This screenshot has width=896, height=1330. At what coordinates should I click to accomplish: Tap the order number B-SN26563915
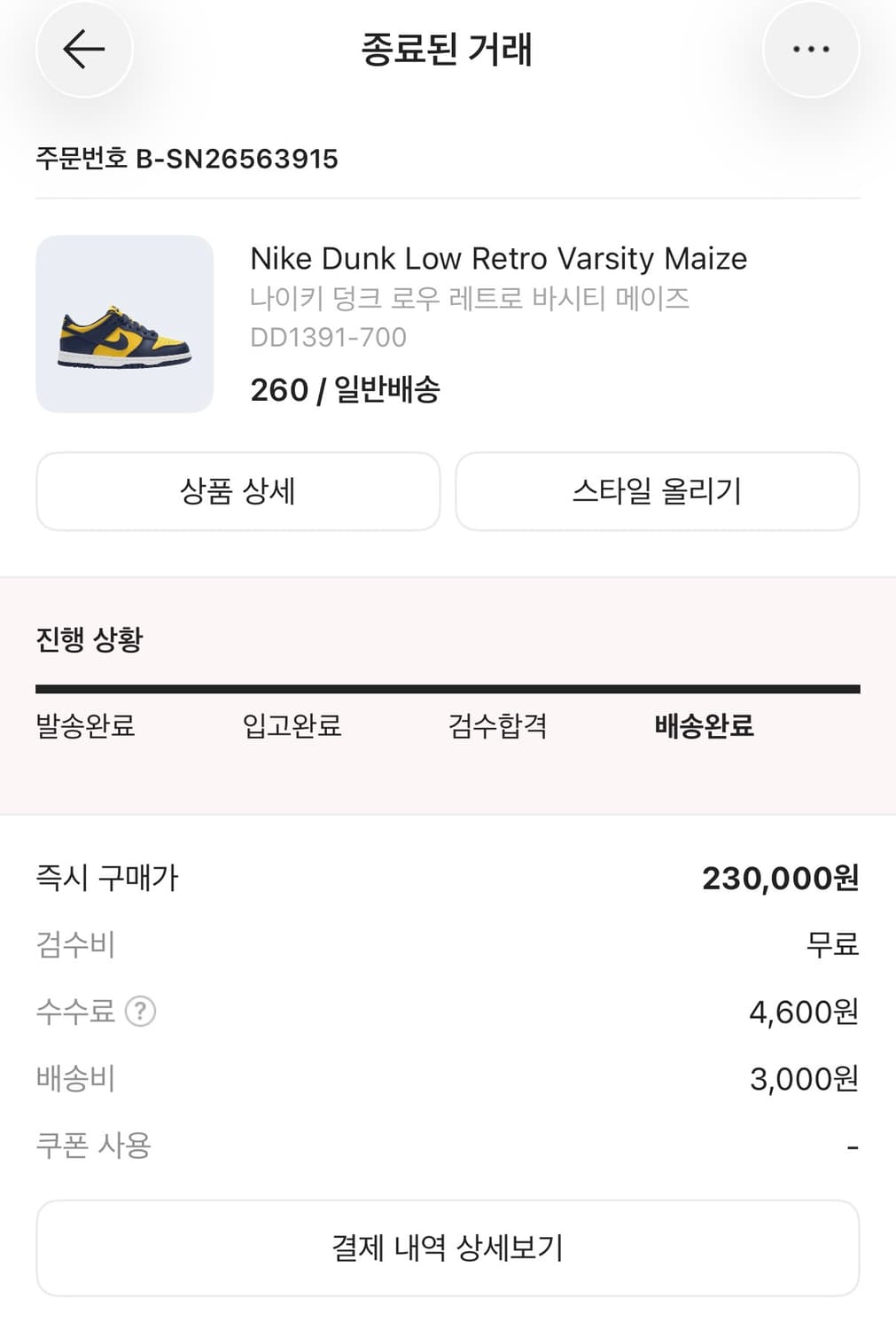[186, 160]
